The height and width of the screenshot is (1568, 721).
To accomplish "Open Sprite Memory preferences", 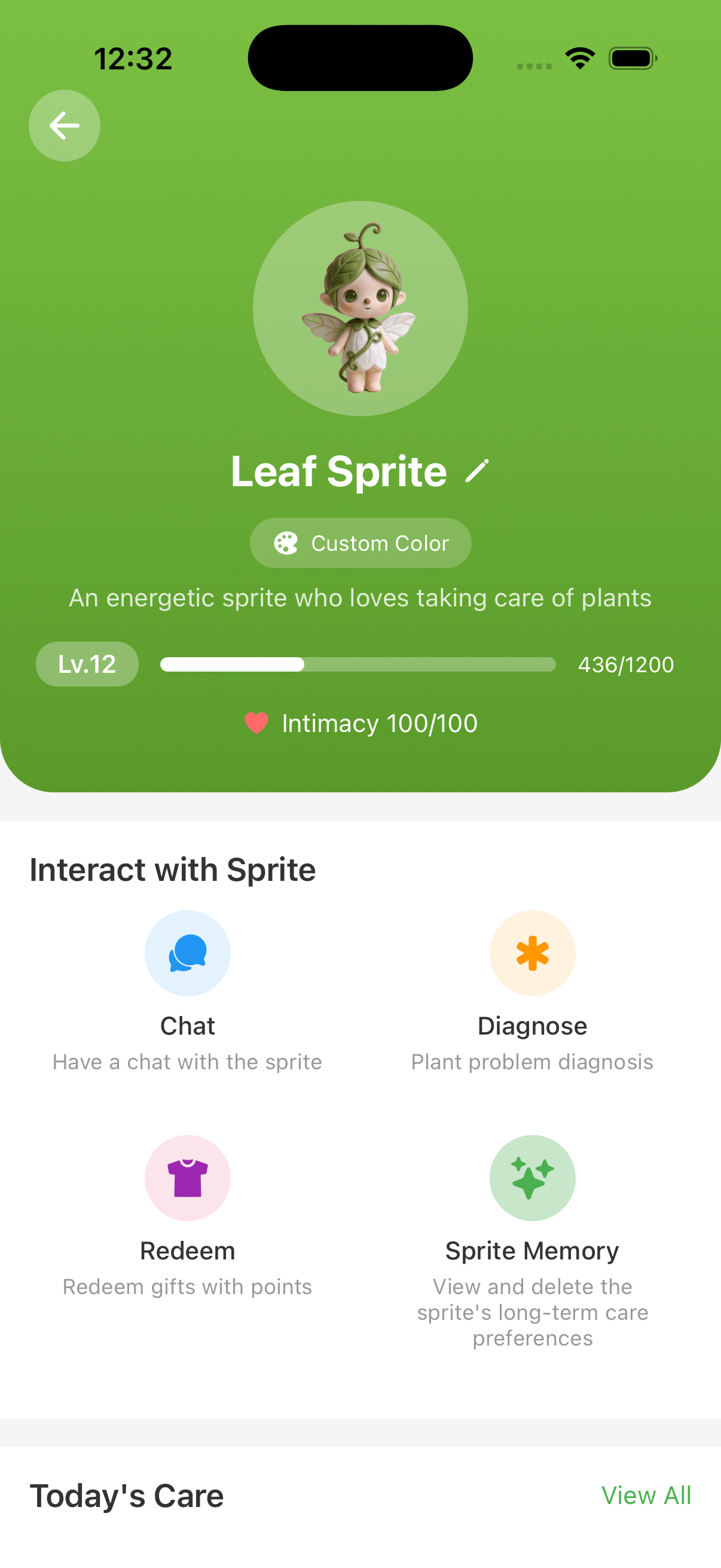I will (x=533, y=1243).
